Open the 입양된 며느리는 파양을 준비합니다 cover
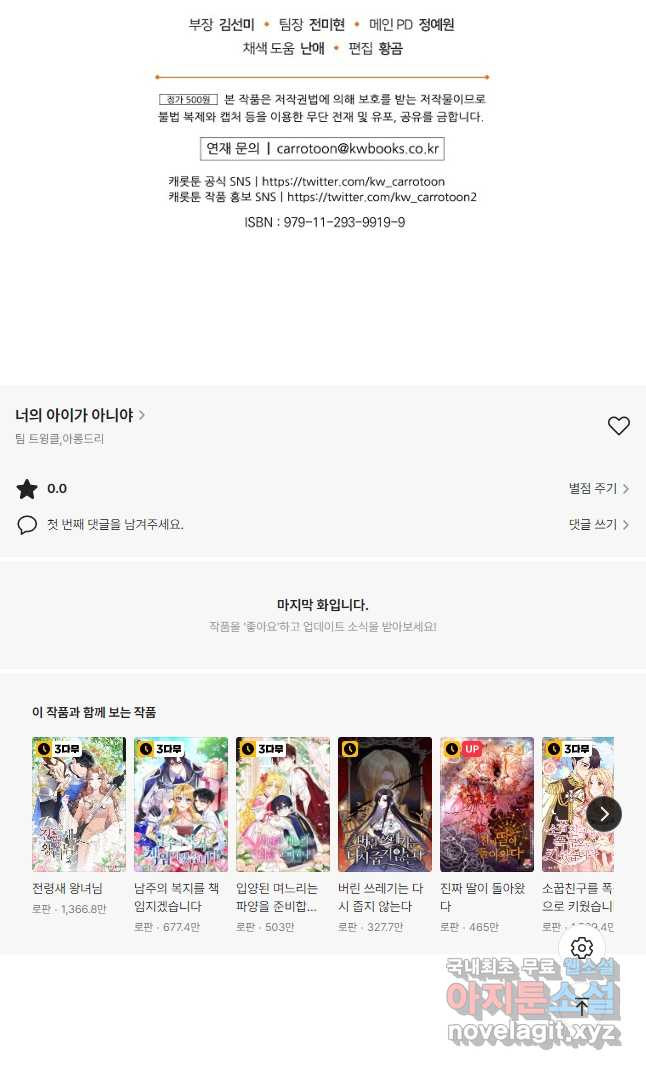 pos(282,804)
